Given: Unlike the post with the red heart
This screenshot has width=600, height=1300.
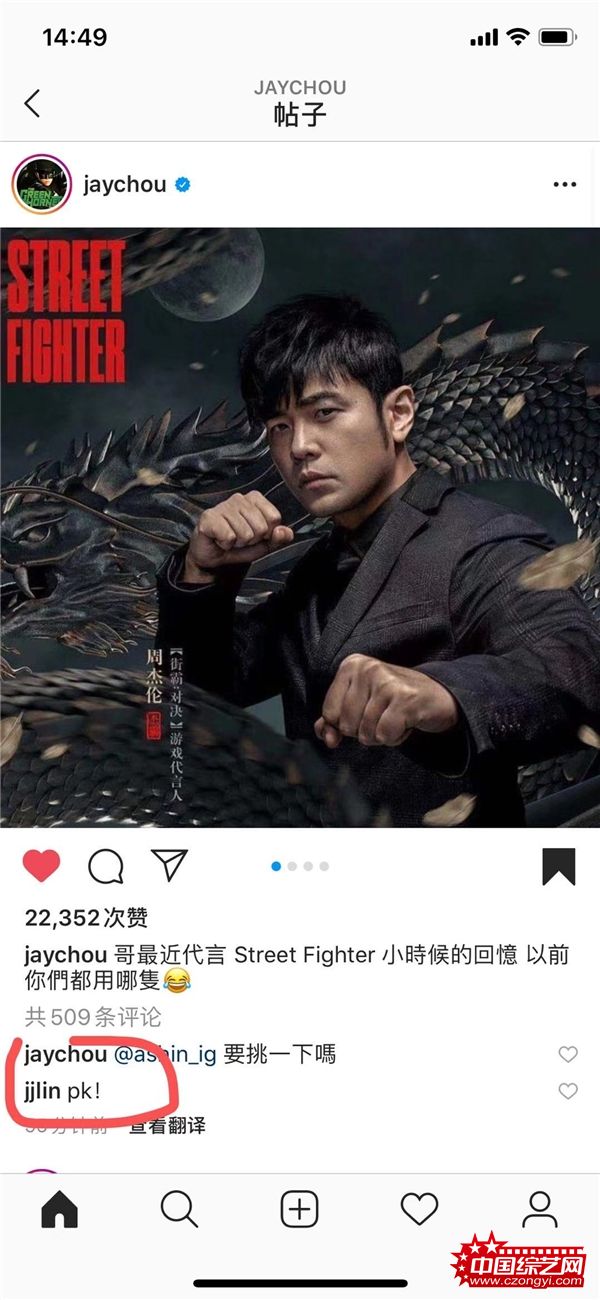Looking at the screenshot, I should [41, 866].
